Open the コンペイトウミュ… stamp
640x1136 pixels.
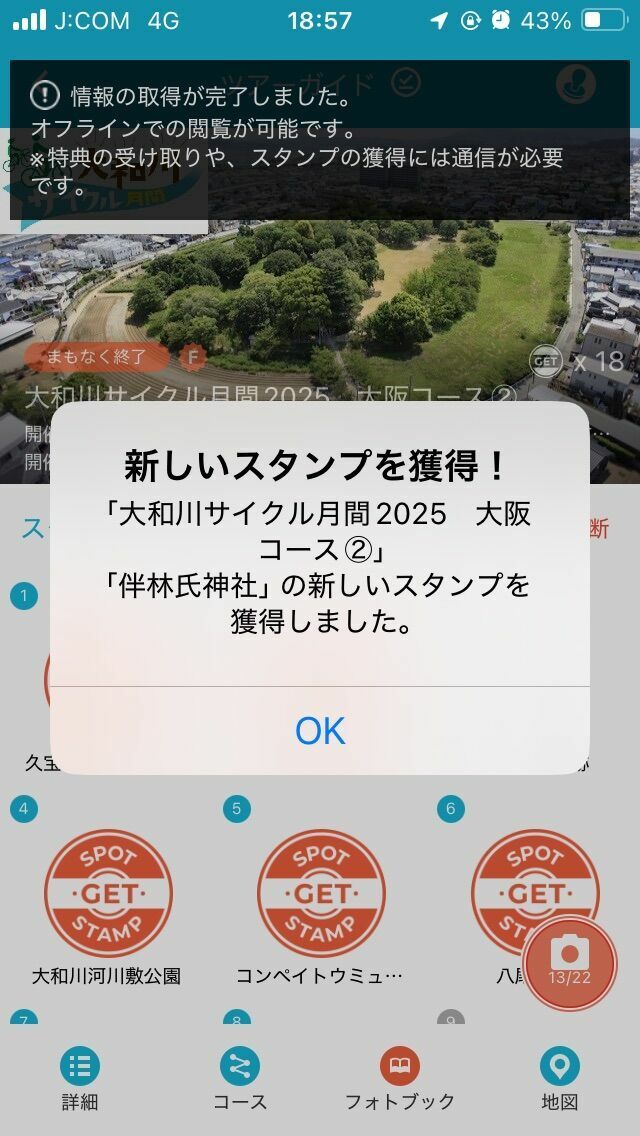(x=321, y=893)
